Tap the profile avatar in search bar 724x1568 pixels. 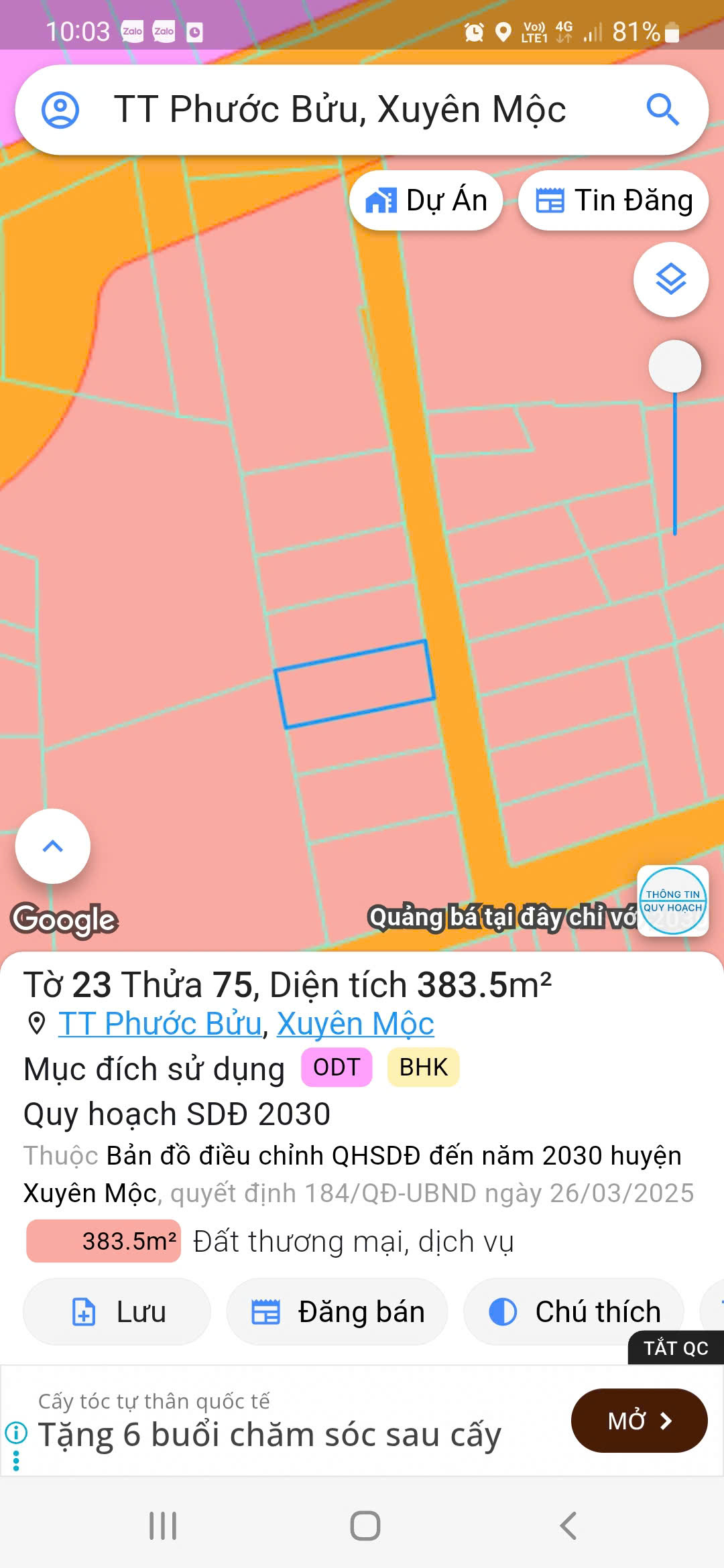(62, 110)
